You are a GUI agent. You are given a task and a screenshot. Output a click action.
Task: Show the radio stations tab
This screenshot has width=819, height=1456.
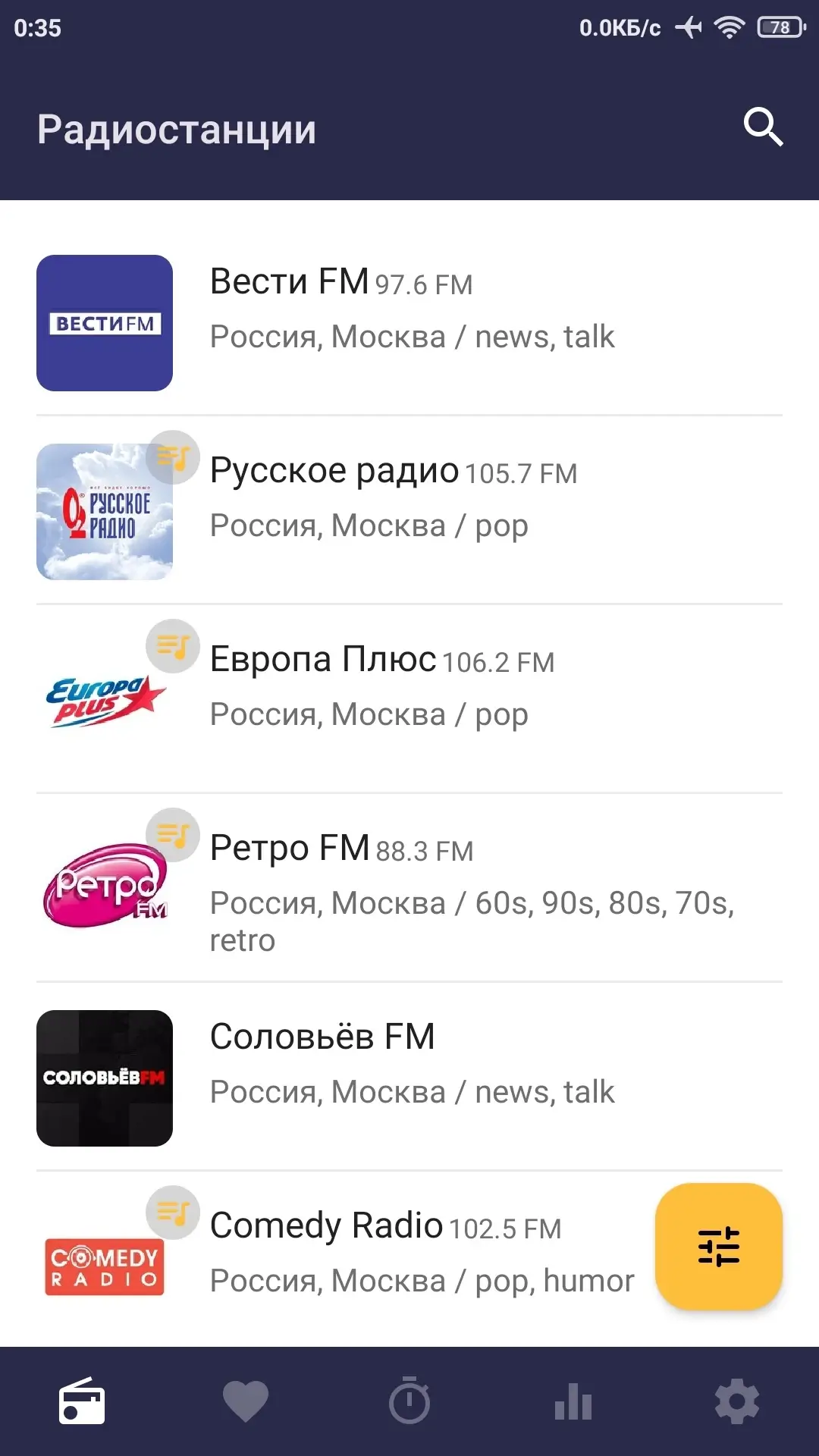[x=82, y=1401]
